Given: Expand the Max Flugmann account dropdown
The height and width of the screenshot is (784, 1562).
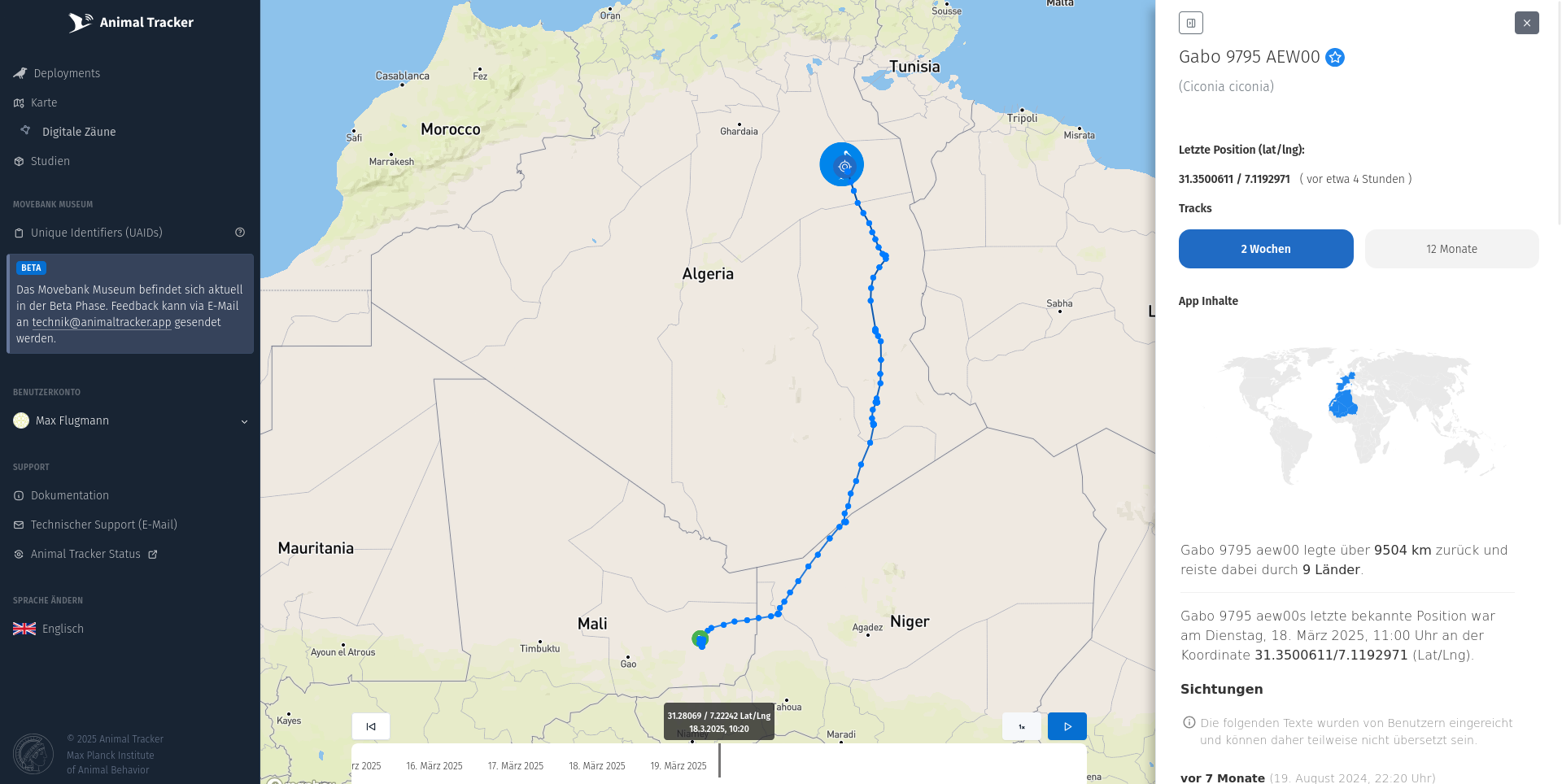Looking at the screenshot, I should pyautogui.click(x=244, y=421).
